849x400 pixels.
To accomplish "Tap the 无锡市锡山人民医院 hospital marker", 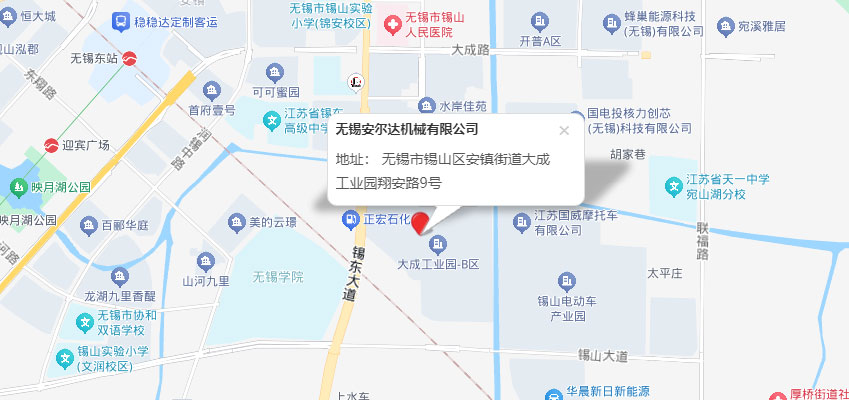I will tap(393, 21).
